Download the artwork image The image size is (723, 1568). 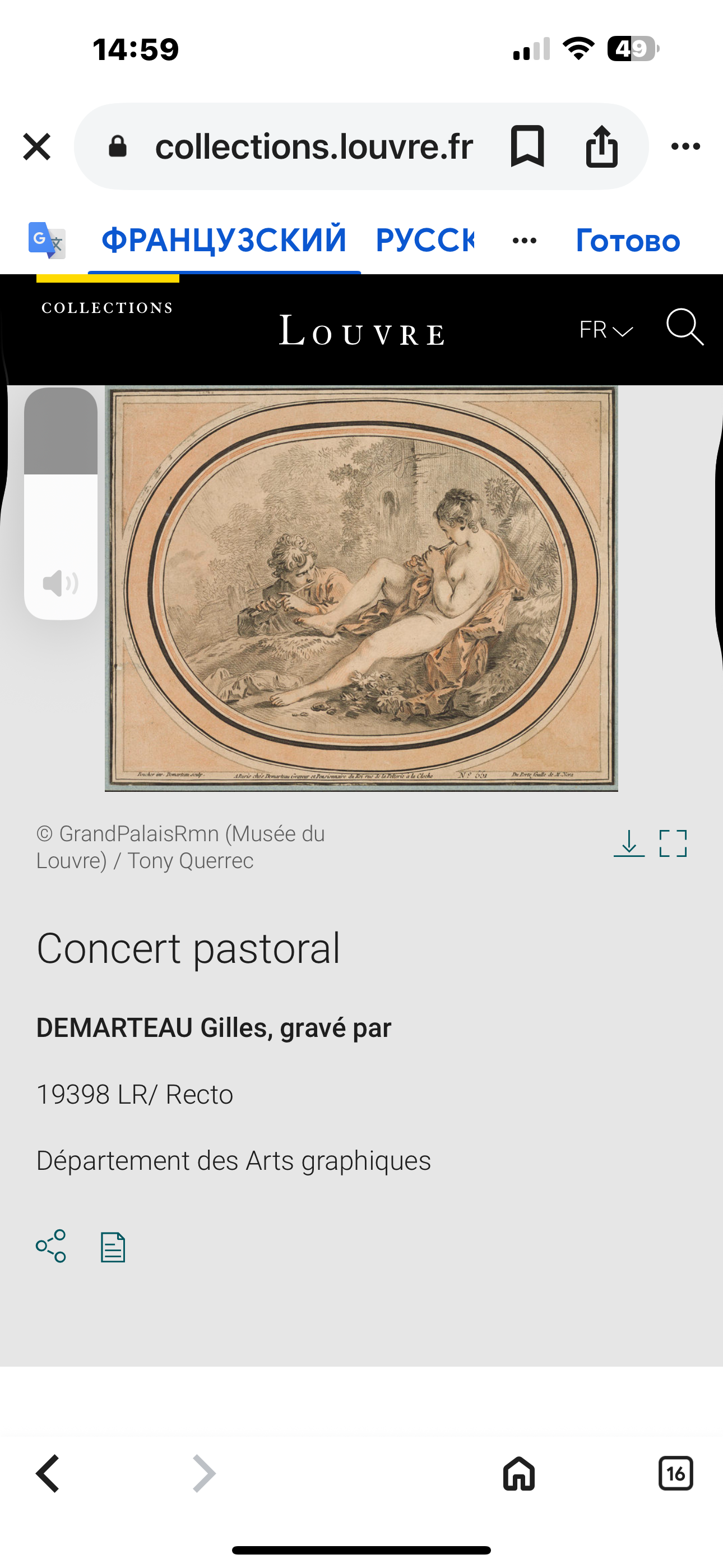click(629, 843)
